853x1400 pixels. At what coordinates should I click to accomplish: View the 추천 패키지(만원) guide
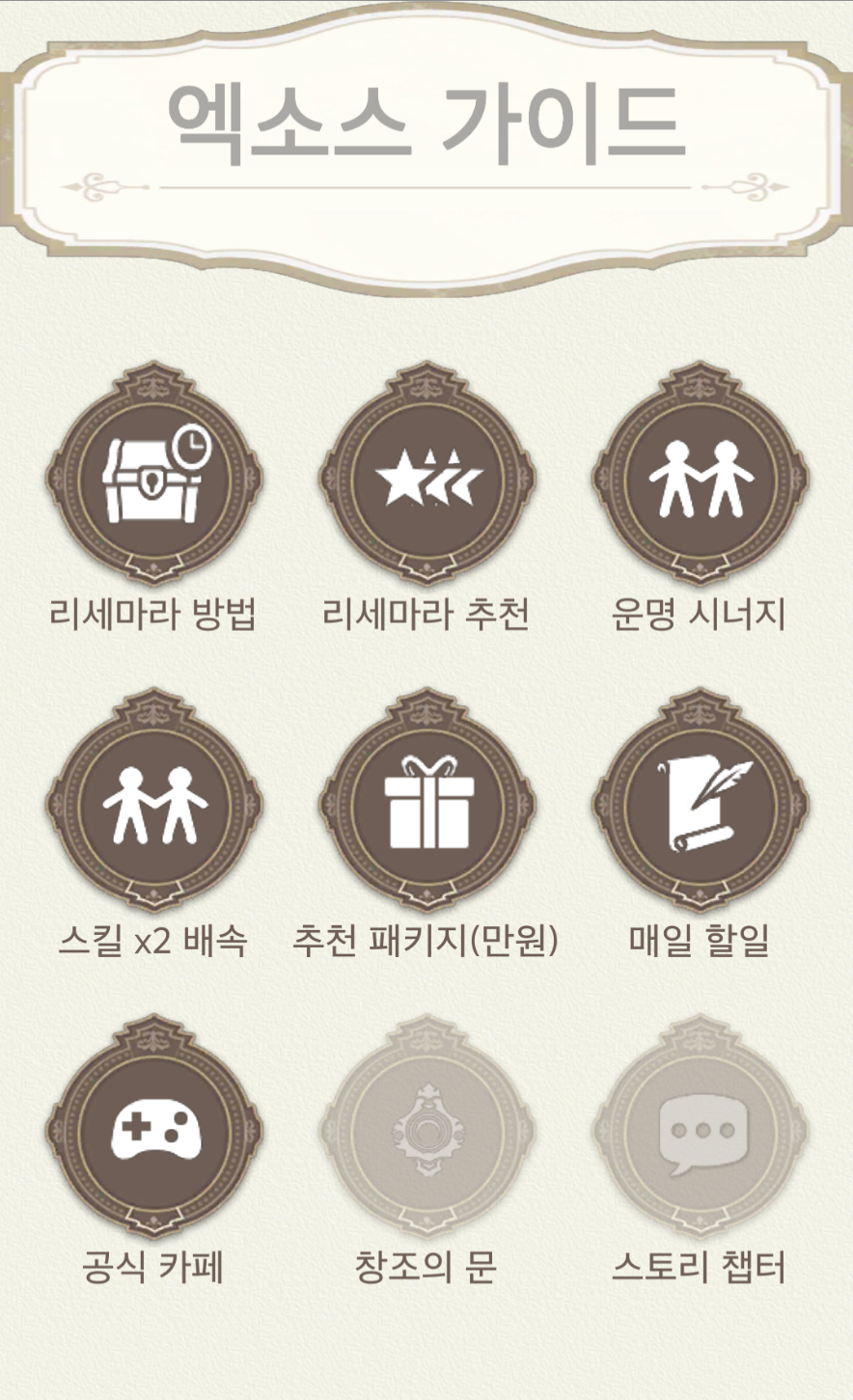(x=426, y=803)
